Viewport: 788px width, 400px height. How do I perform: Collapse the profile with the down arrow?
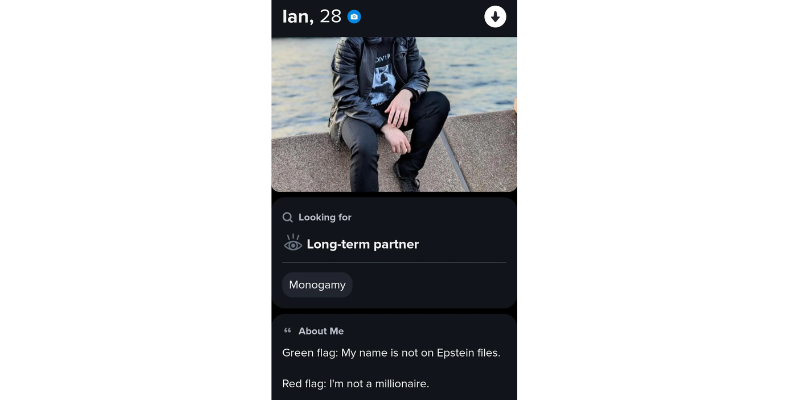click(x=495, y=17)
